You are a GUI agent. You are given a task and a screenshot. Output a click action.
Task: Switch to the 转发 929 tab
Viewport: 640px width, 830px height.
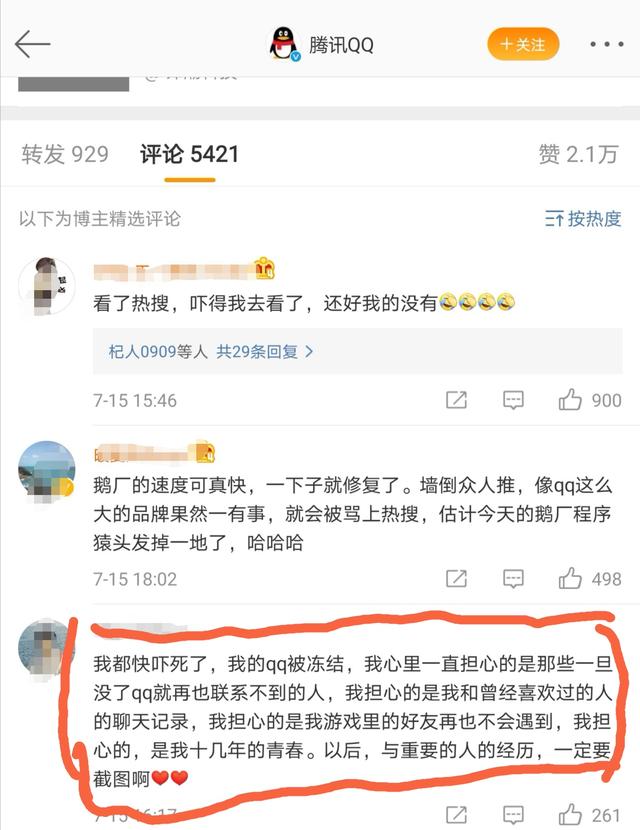(65, 154)
